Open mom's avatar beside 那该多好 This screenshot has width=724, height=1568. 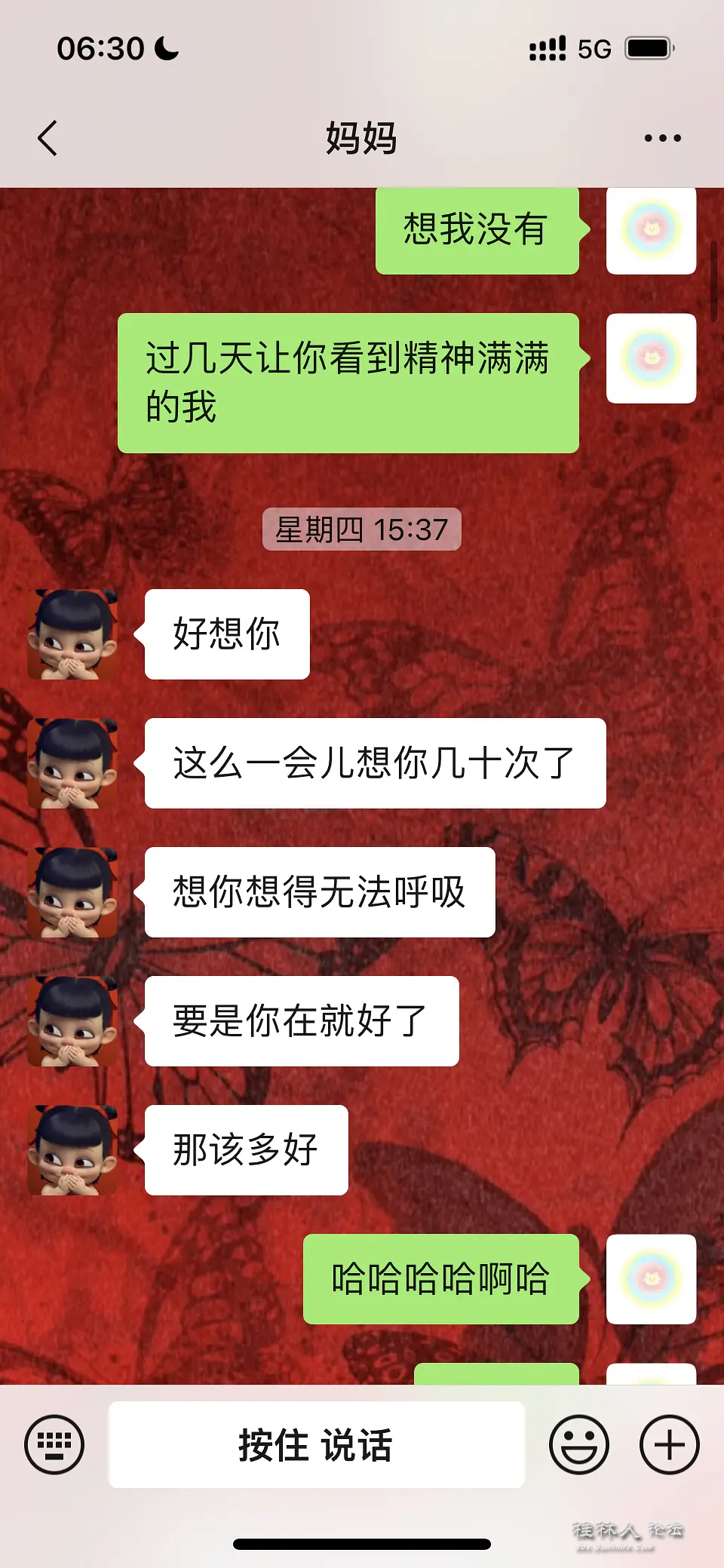pos(72,1150)
